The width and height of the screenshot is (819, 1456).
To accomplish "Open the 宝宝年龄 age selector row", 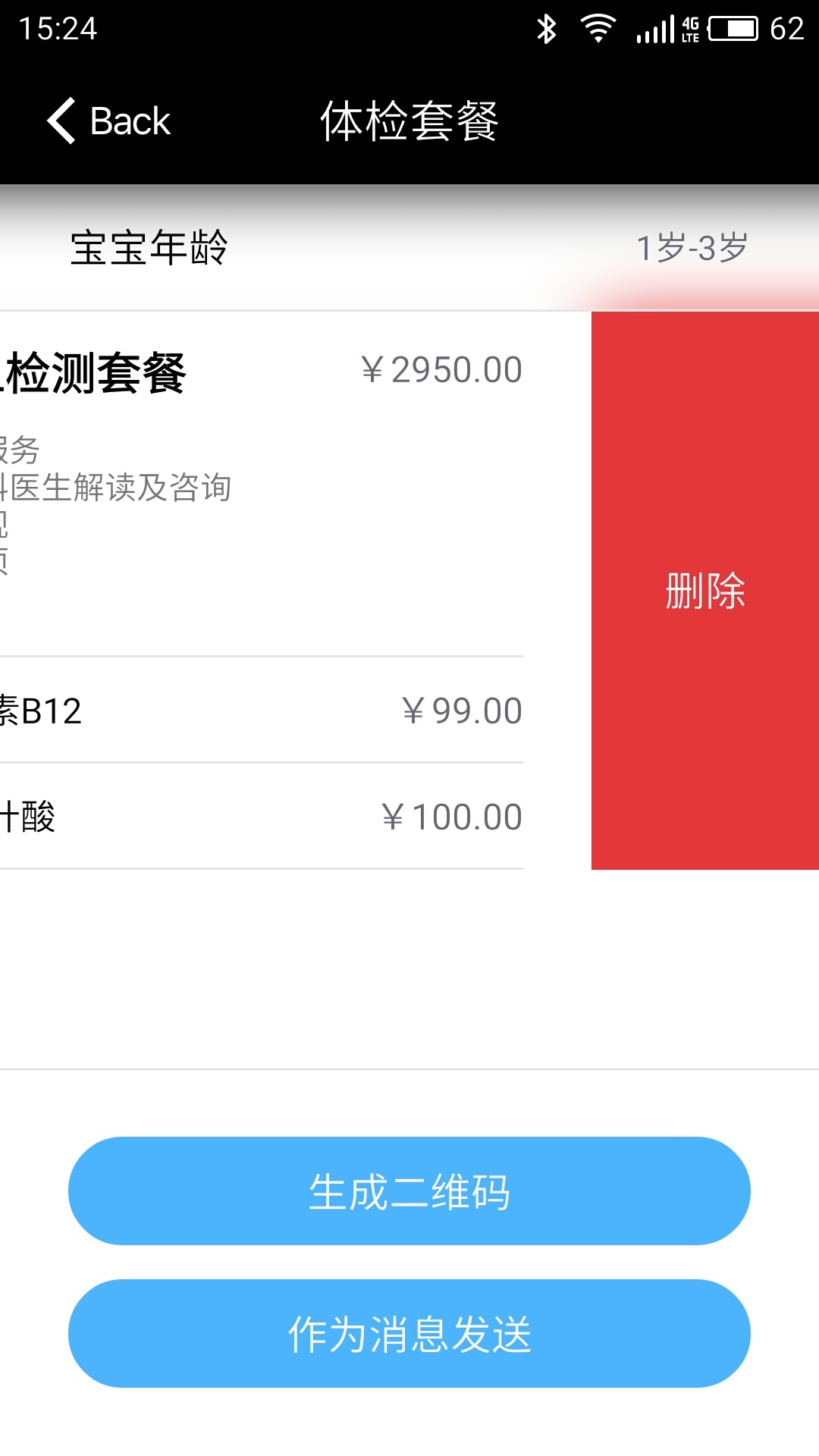I will 409,248.
